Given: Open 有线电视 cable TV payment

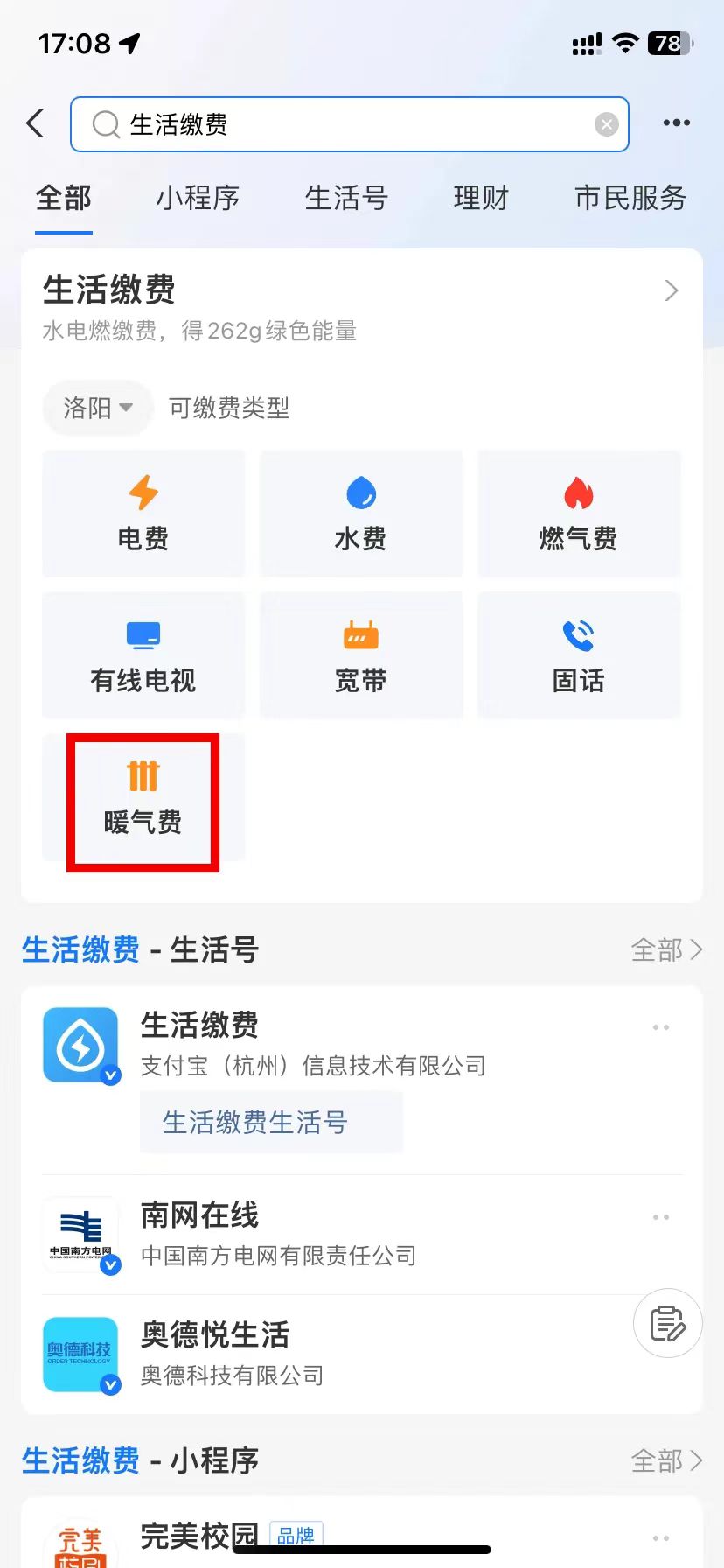Looking at the screenshot, I should (x=143, y=655).
